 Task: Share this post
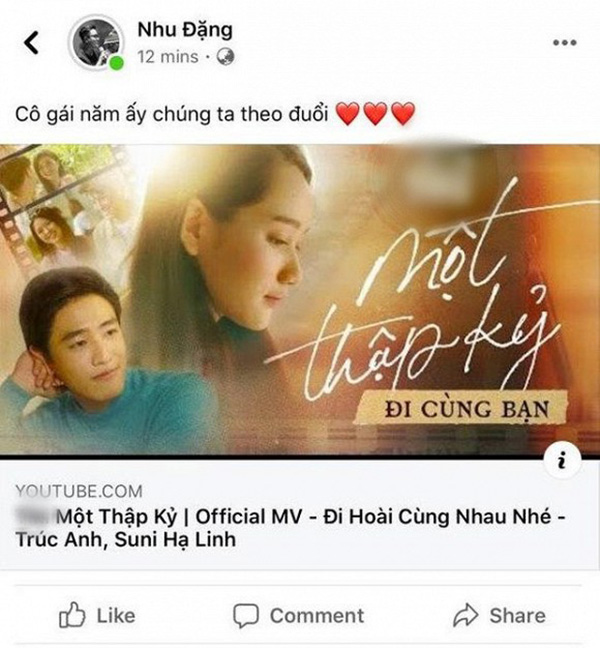(499, 616)
